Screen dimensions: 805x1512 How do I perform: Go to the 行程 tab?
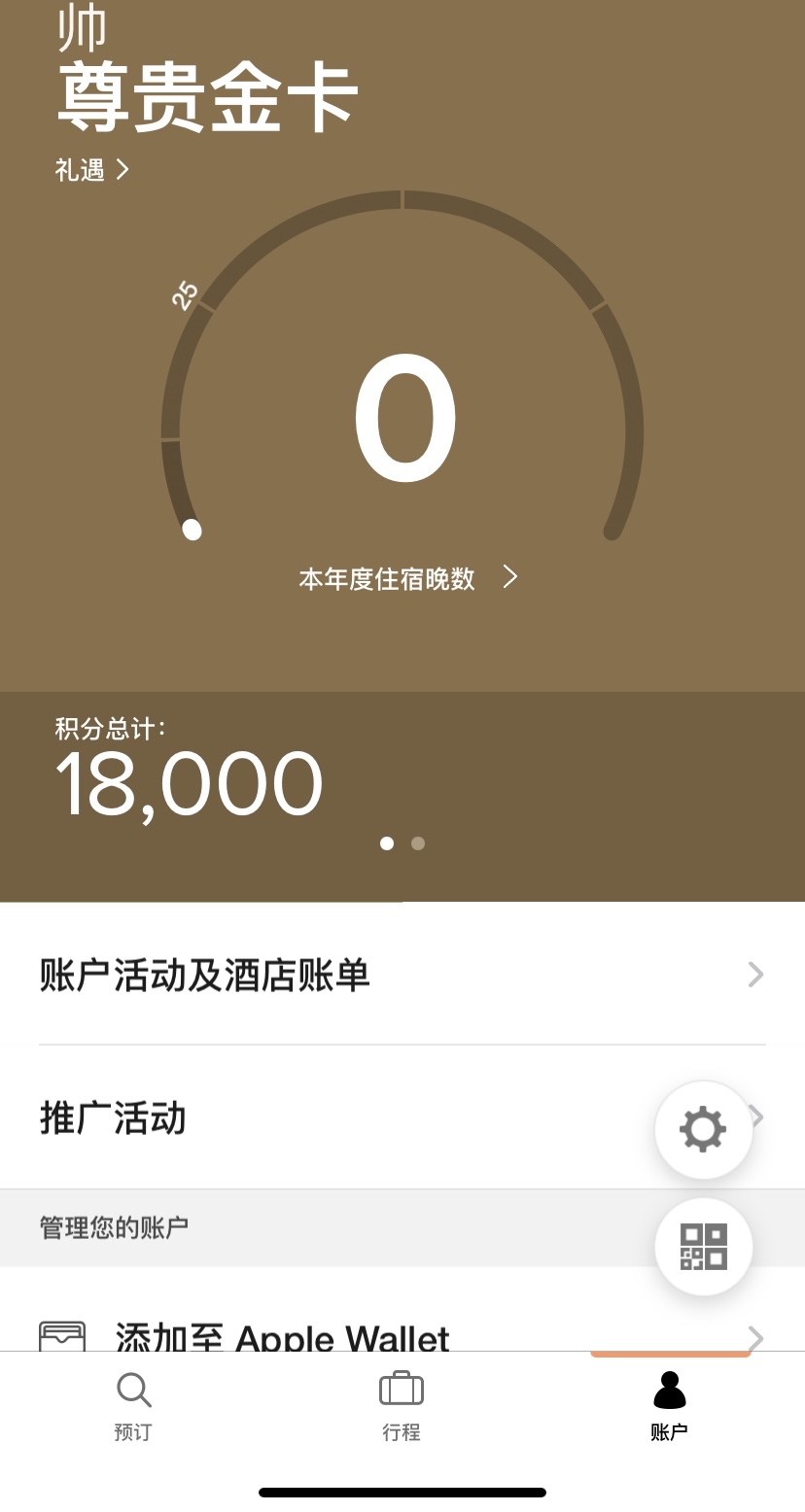click(x=402, y=1405)
